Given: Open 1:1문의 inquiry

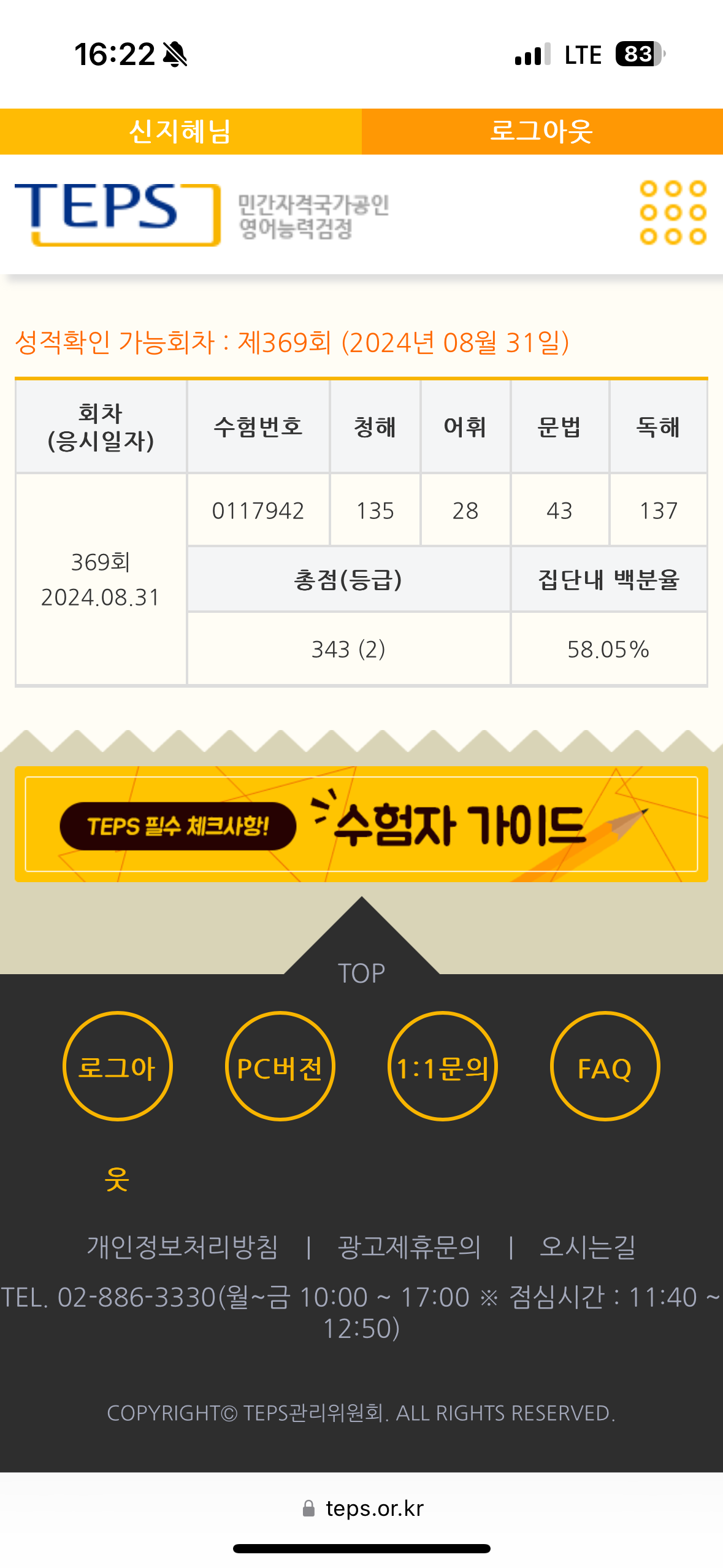Looking at the screenshot, I should point(442,1066).
